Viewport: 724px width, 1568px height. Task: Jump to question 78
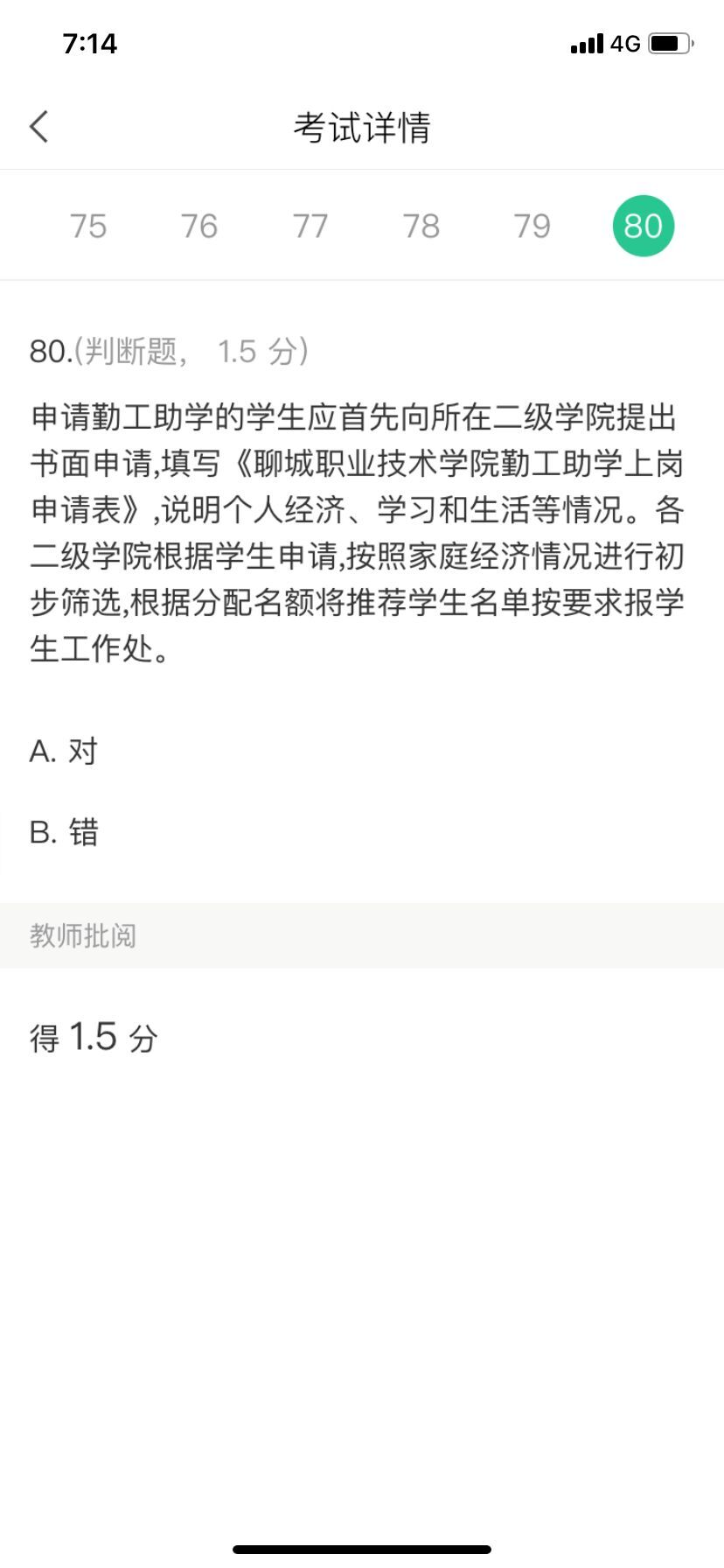[x=421, y=227]
